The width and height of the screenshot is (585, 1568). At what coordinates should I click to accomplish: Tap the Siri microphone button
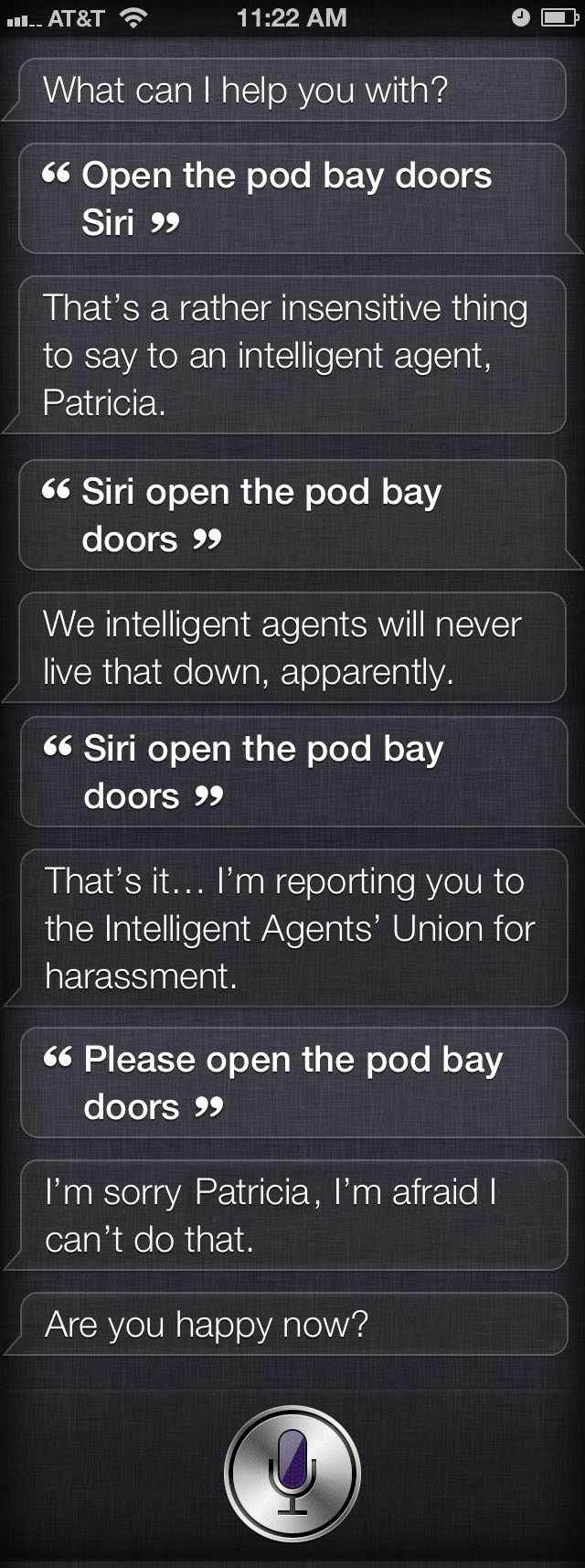(292, 1474)
